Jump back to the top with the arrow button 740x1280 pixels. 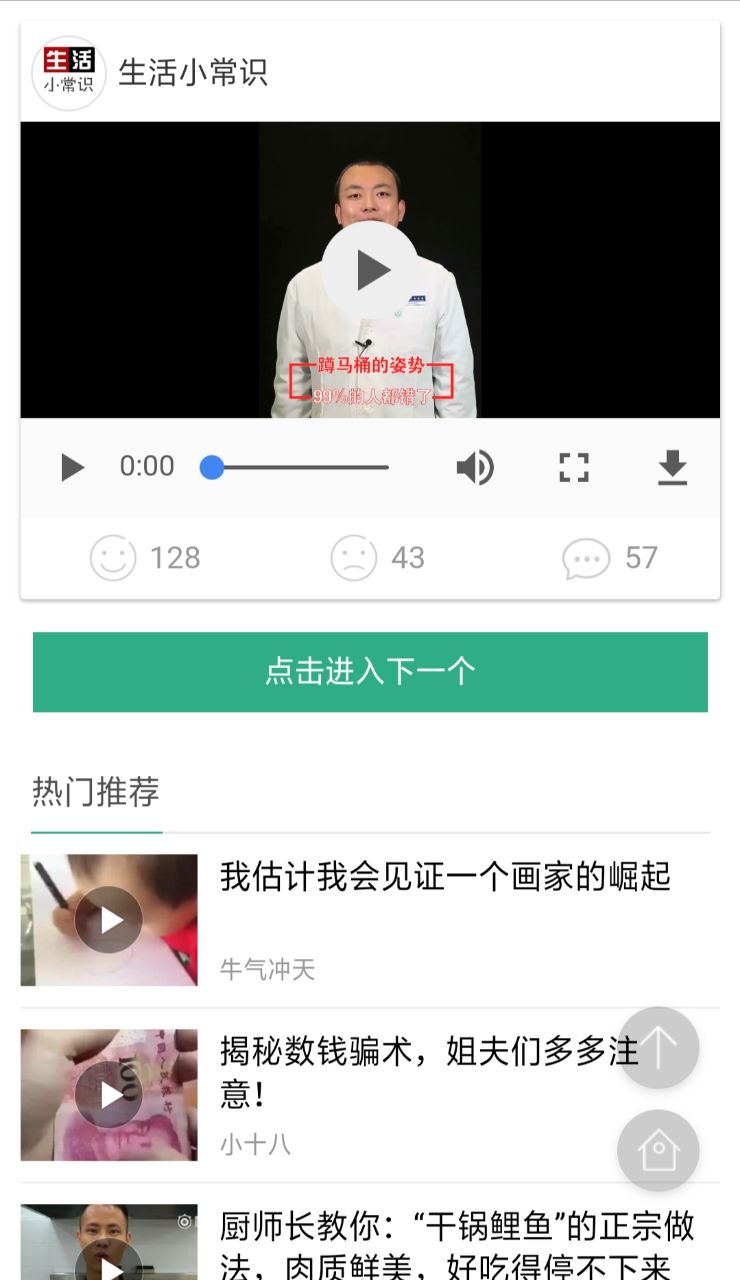[x=658, y=1047]
